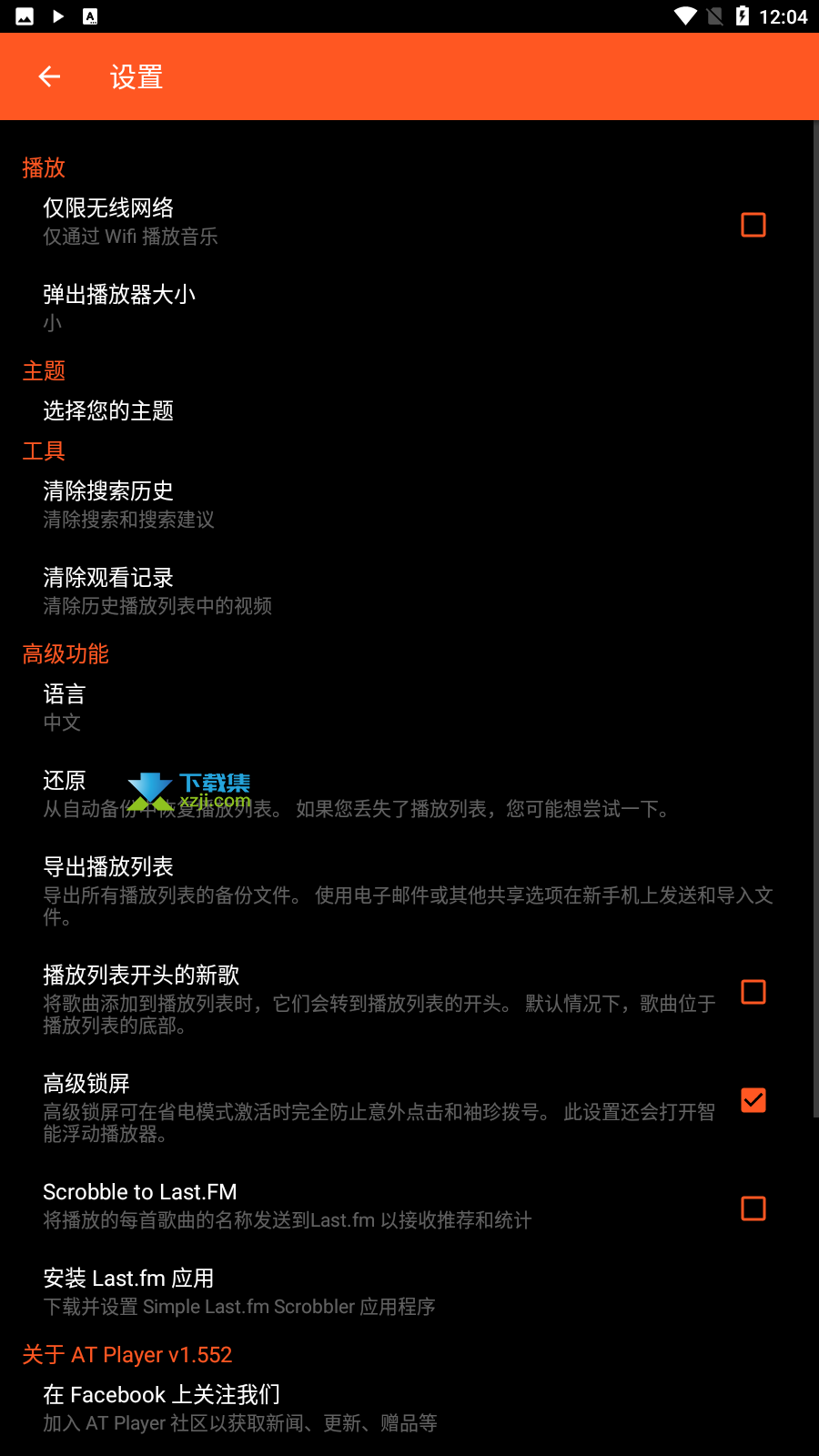Check 播放列表开头的新歌 checkbox

[753, 992]
